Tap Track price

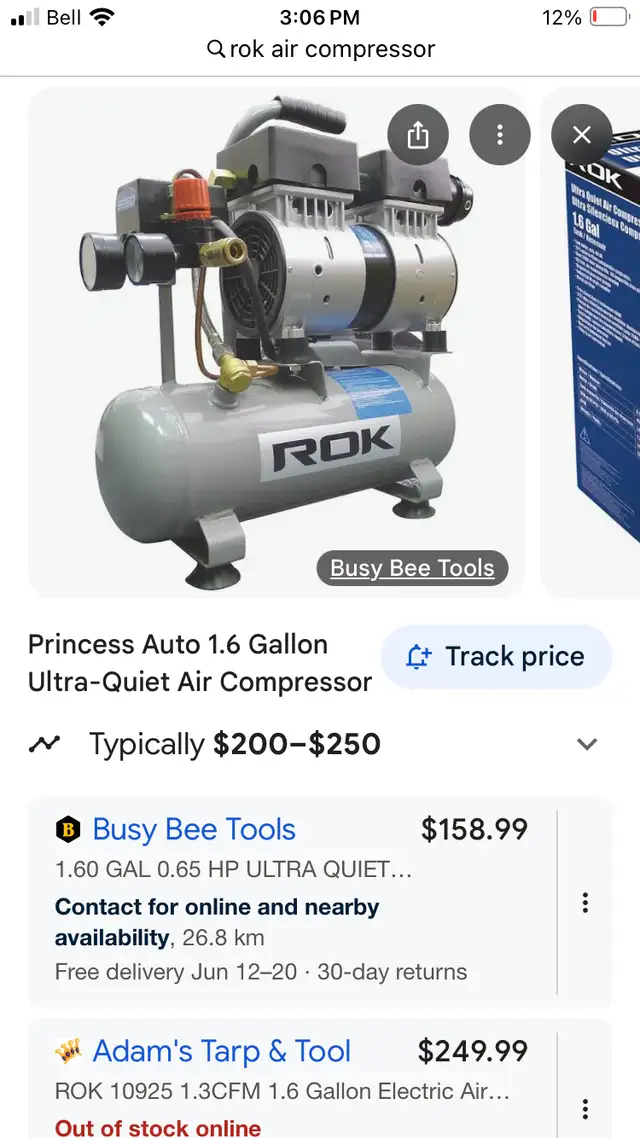click(496, 656)
